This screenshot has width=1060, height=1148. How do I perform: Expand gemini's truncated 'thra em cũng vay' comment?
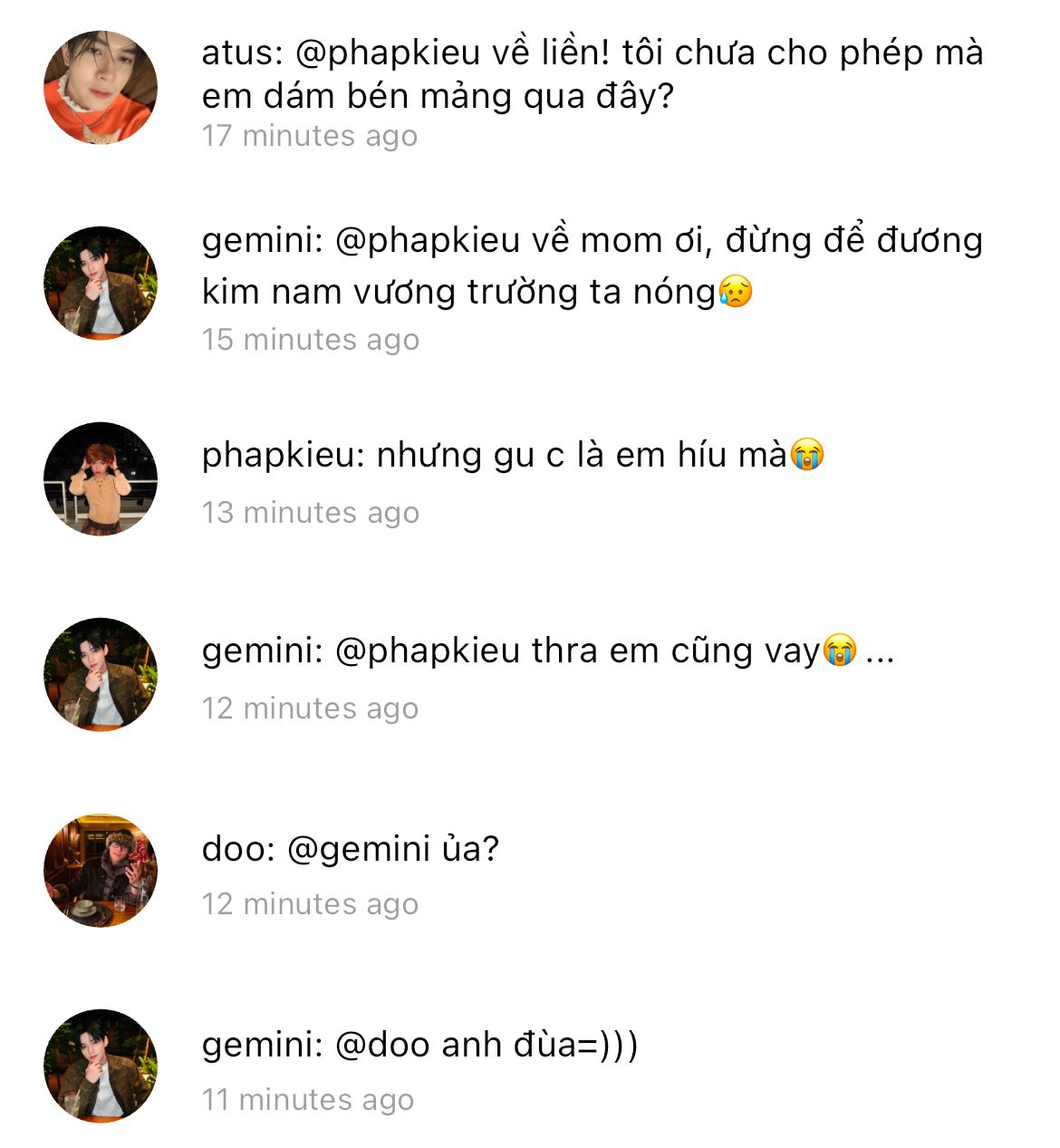(x=880, y=651)
